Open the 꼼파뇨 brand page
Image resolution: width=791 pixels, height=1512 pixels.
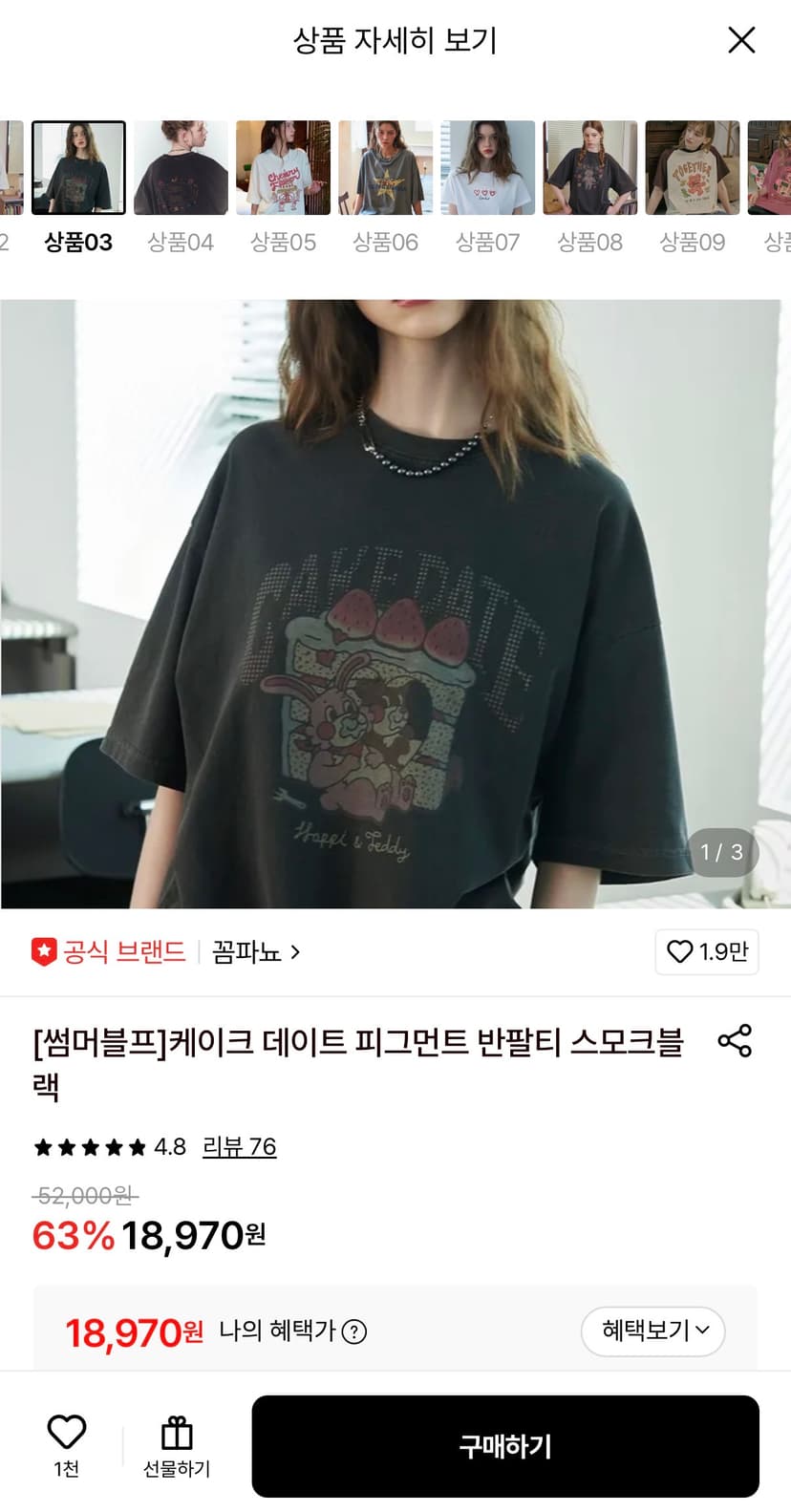coord(256,952)
